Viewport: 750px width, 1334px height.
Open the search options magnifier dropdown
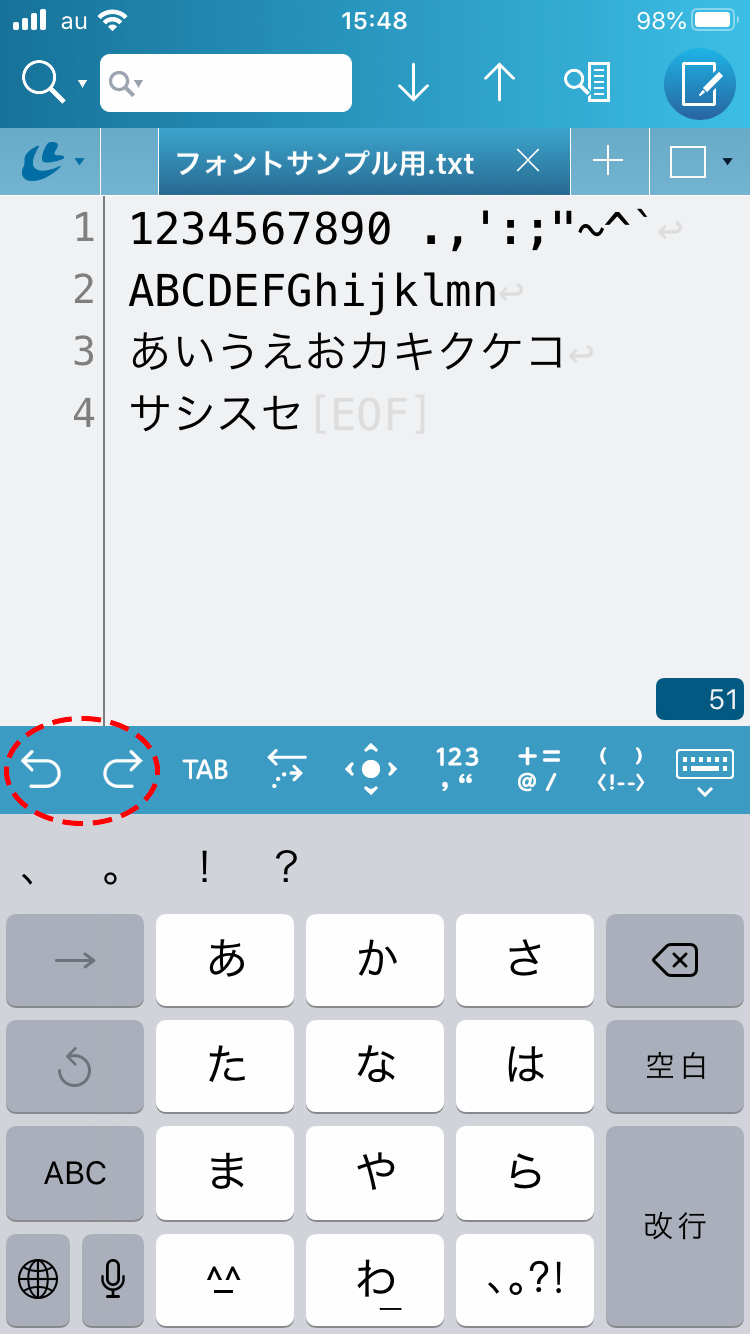pyautogui.click(x=52, y=82)
